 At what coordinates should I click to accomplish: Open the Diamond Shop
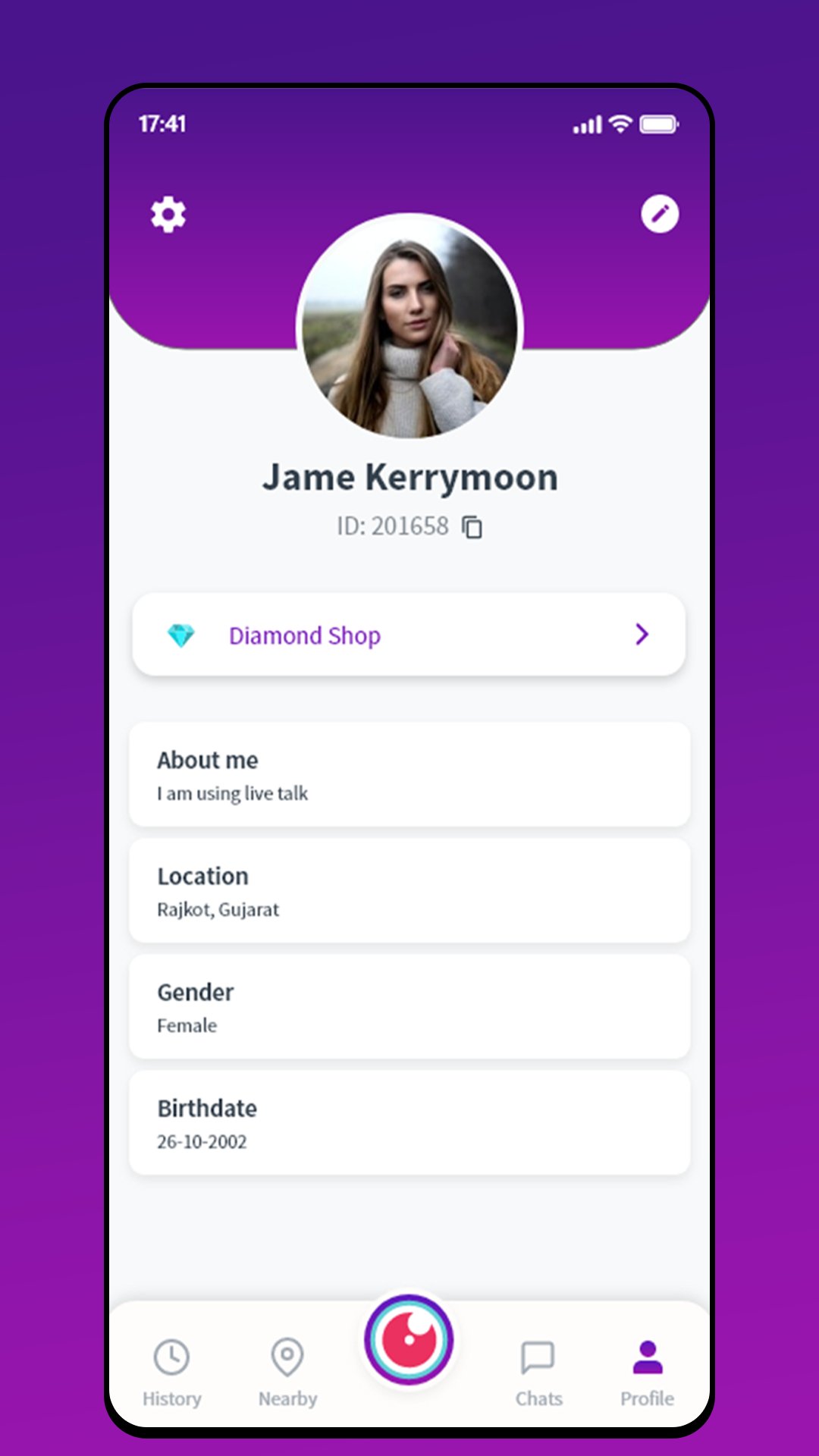tap(409, 635)
